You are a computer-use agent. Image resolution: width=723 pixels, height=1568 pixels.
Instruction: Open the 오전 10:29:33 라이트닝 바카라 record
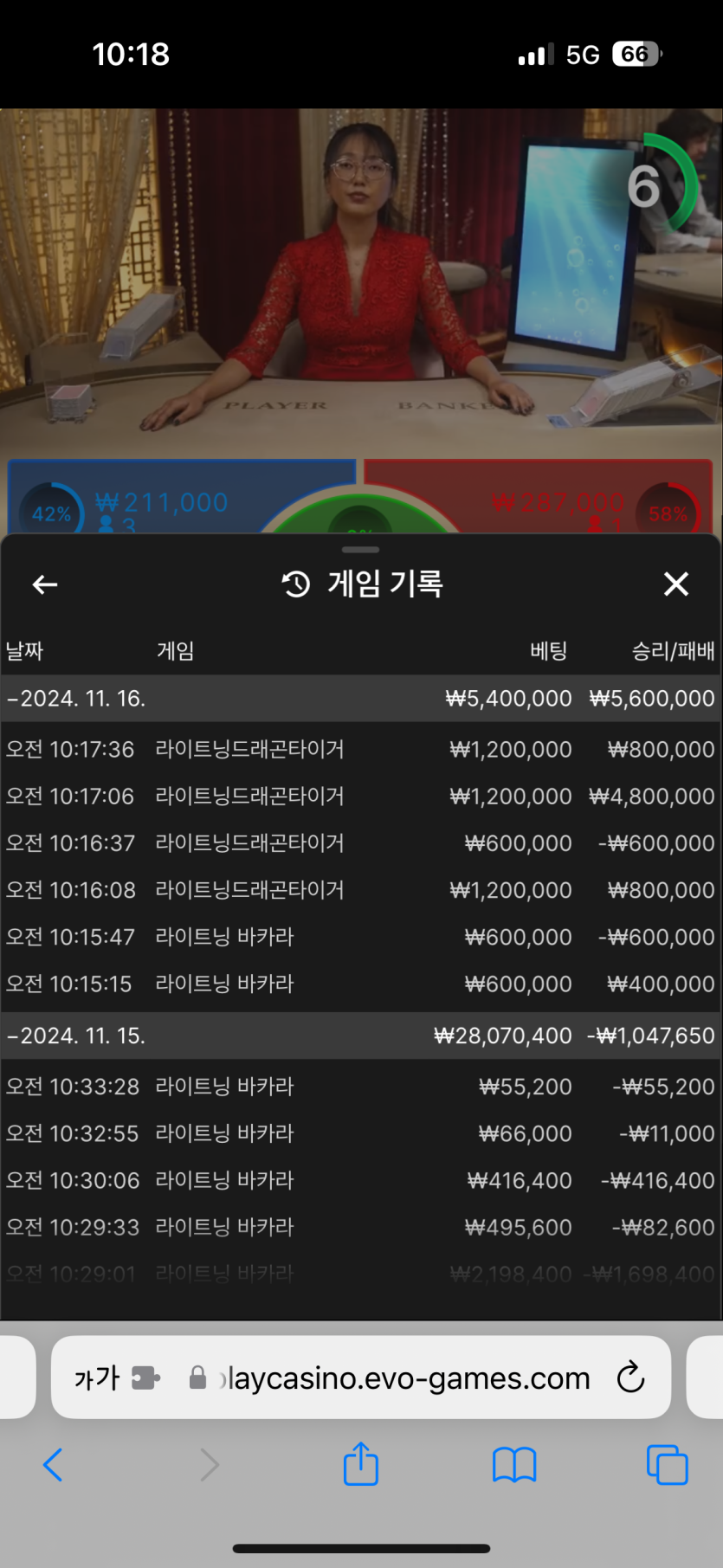(360, 1227)
